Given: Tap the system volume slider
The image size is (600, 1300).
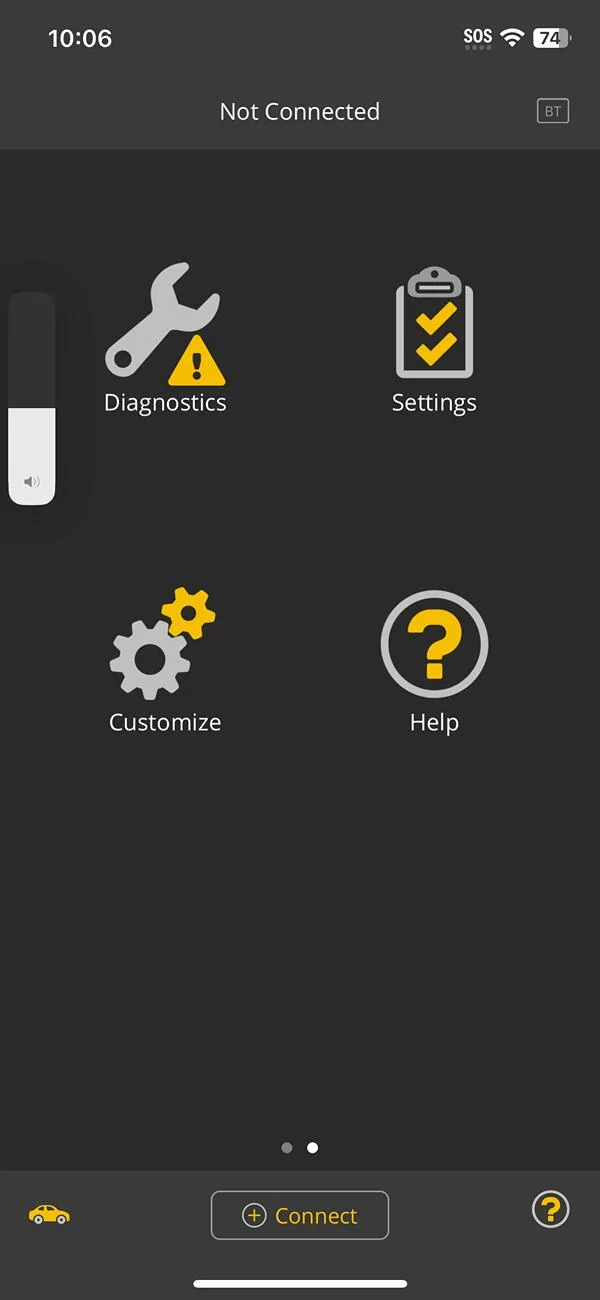Looking at the screenshot, I should [32, 400].
